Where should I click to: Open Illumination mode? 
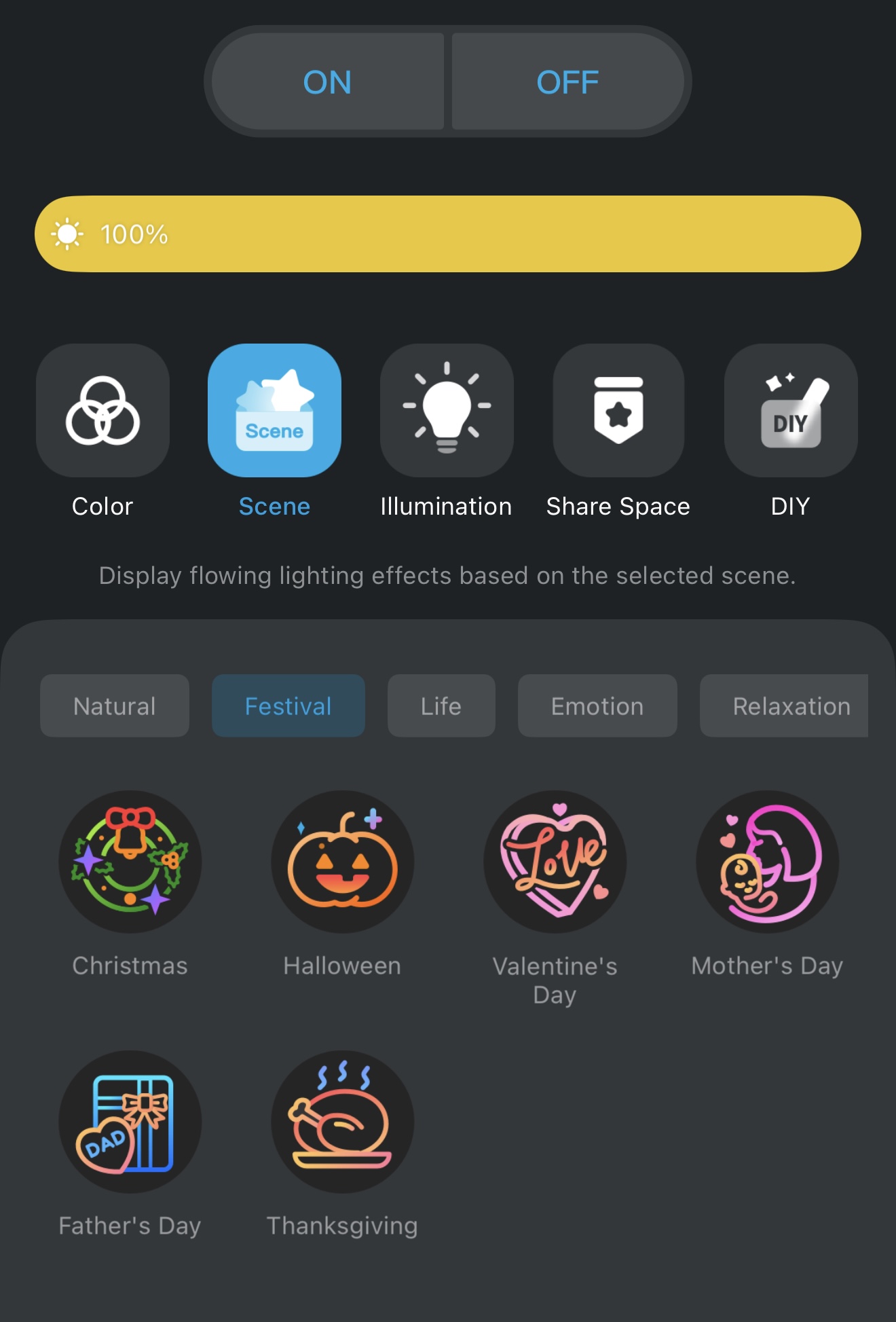pyautogui.click(x=446, y=411)
